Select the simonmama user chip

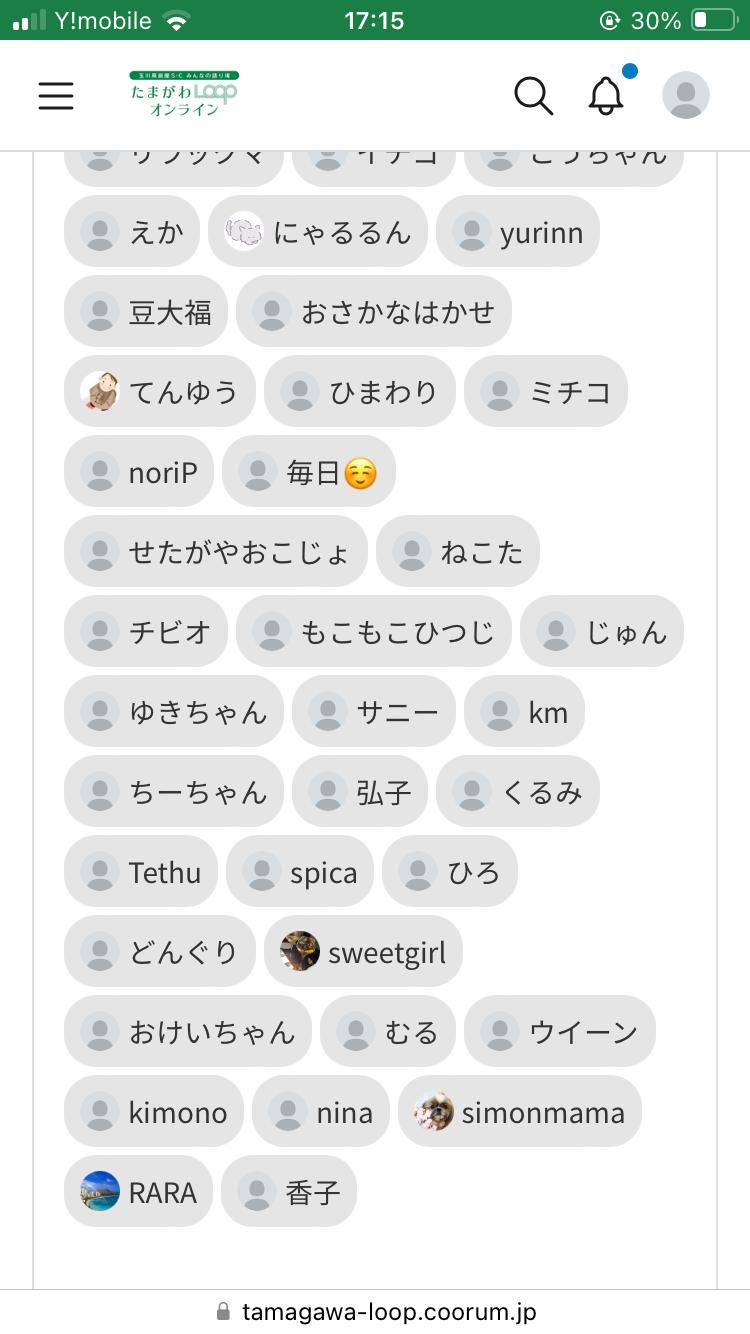click(x=520, y=1111)
